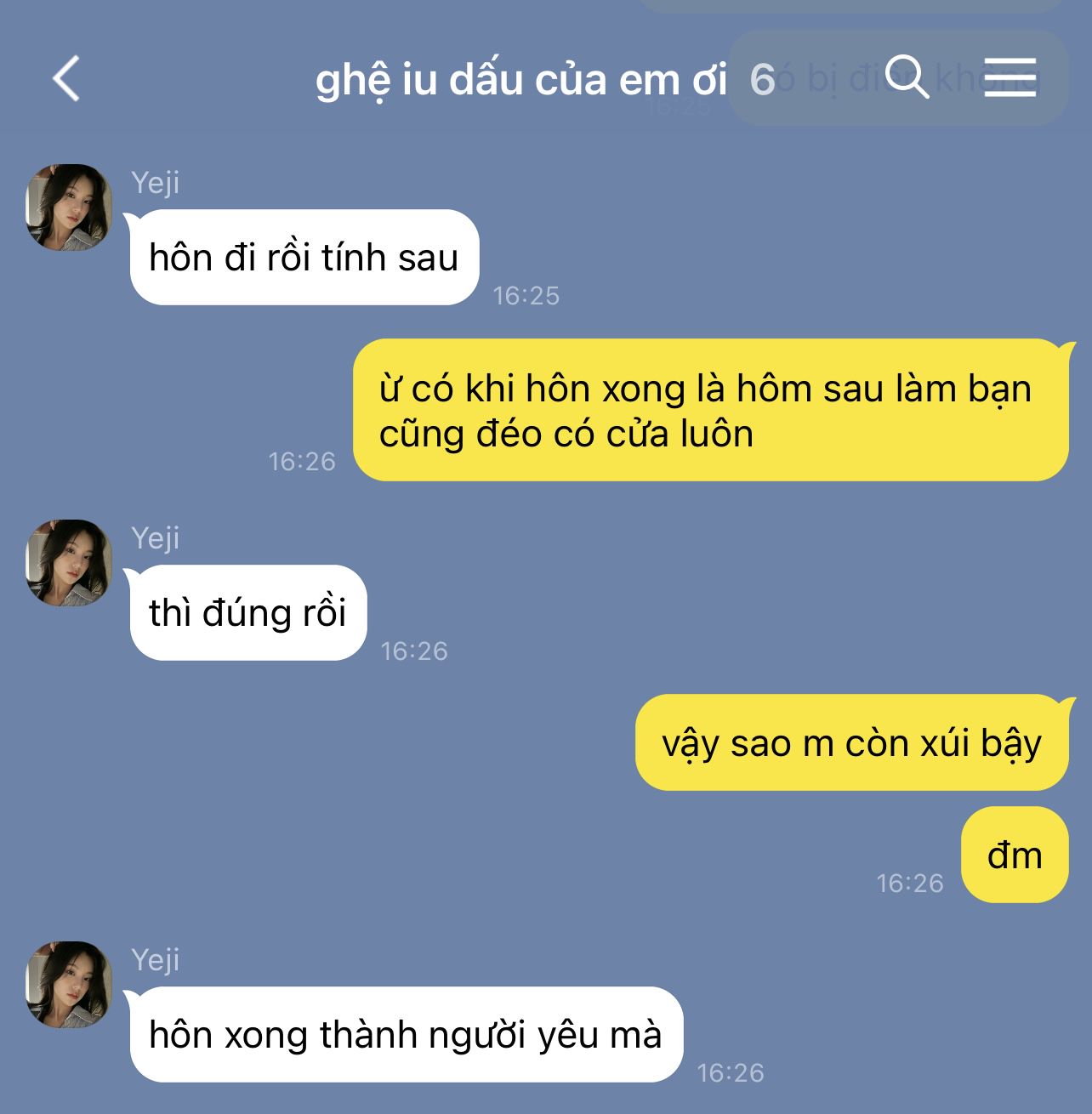Viewport: 1092px width, 1114px height.
Task: Open the chat menu
Action: pyautogui.click(x=1010, y=77)
